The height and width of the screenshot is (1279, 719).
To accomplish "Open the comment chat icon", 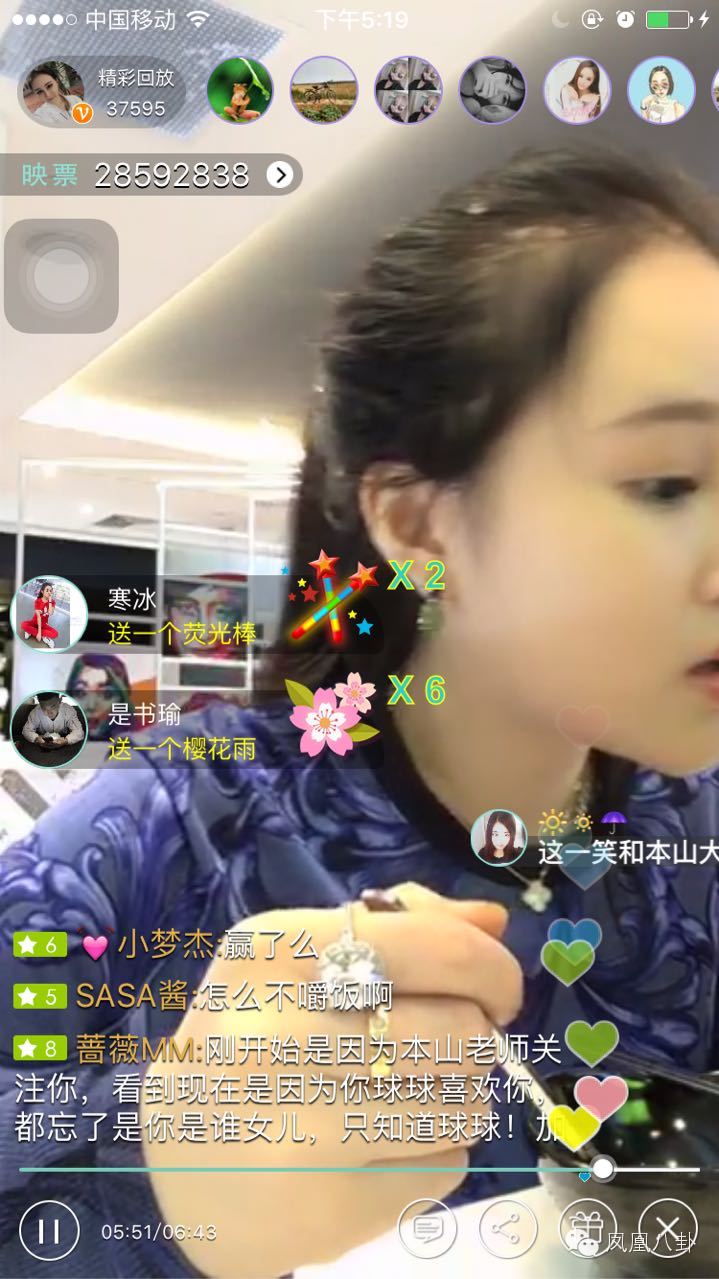I will (427, 1228).
